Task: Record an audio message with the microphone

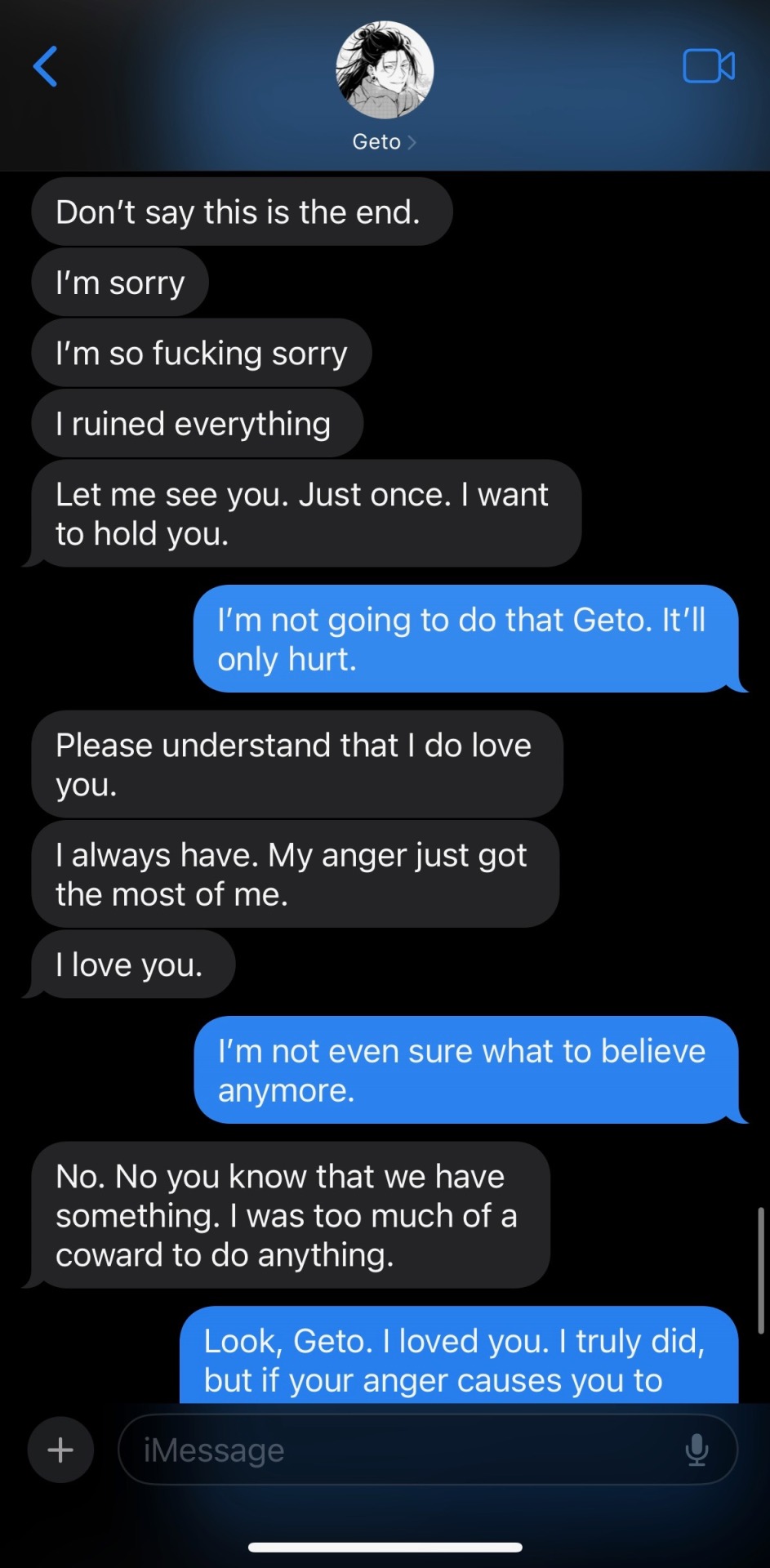Action: tap(697, 1450)
